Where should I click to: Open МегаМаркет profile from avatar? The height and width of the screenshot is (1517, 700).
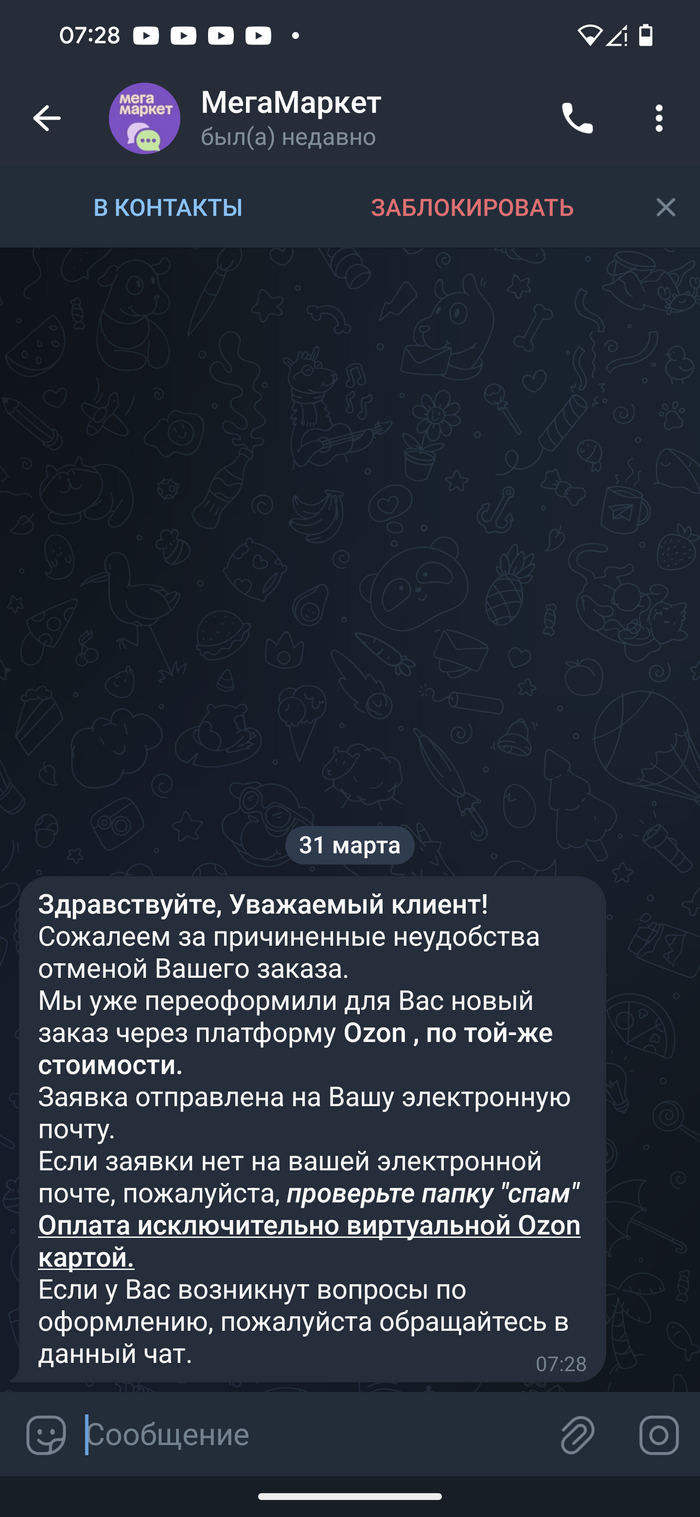(144, 119)
